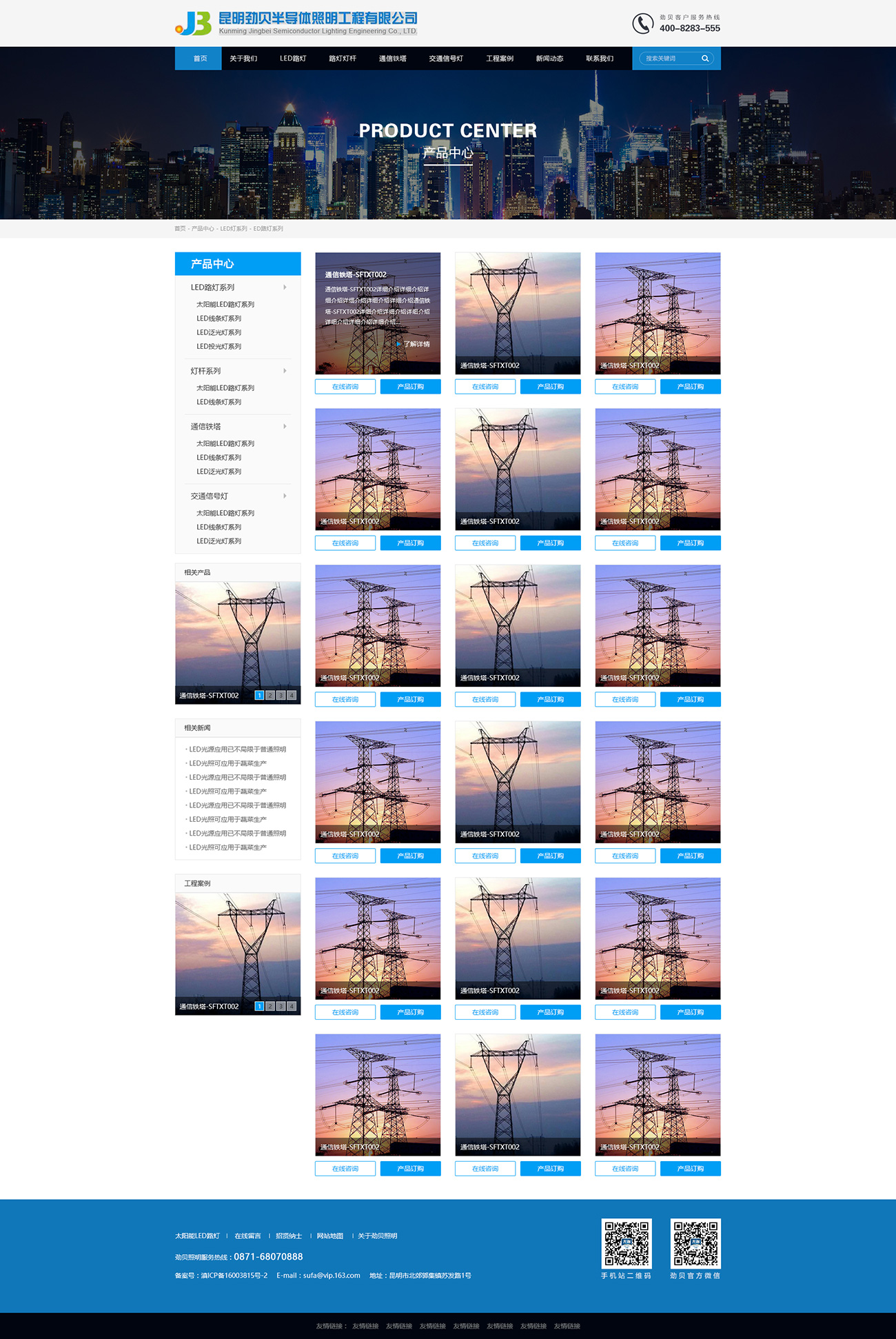This screenshot has height=1339, width=896.
Task: Switch to the 路灯灯杆 nav item
Action: click(x=343, y=59)
